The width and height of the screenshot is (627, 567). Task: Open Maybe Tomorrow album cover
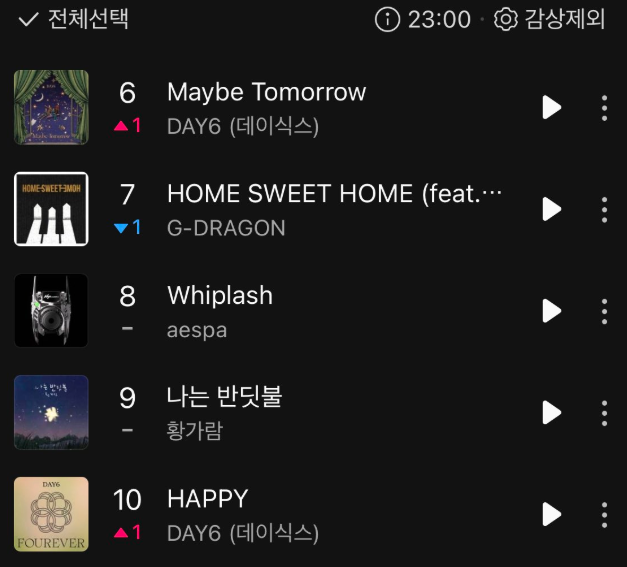click(51, 107)
